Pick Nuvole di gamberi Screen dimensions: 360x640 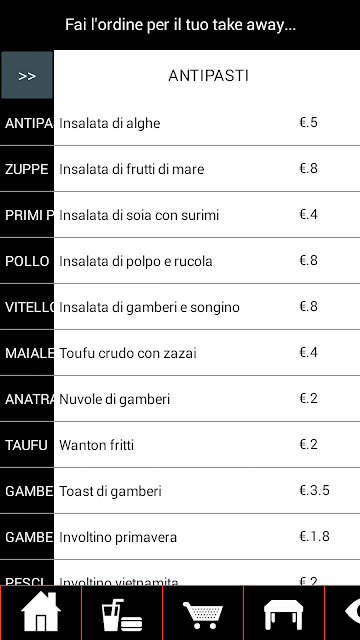[207, 399]
